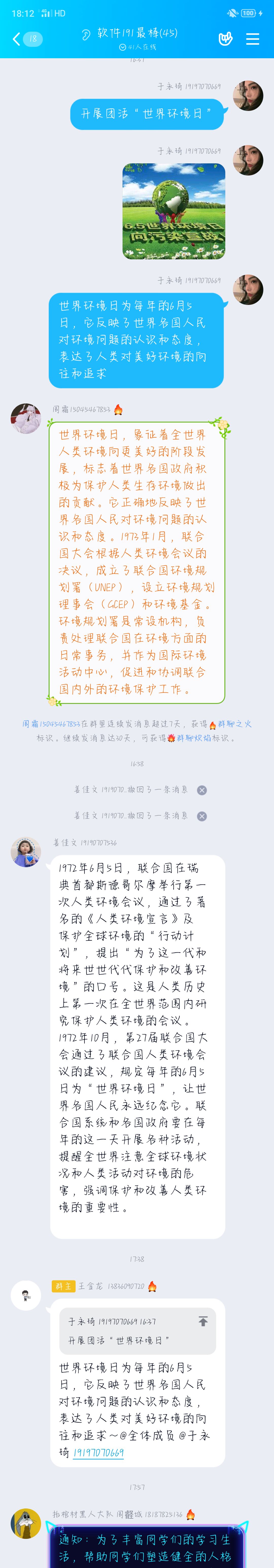Dismiss the second 姜佳文 recalled message notice
Screen dimensions: 274x1568
point(202,816)
